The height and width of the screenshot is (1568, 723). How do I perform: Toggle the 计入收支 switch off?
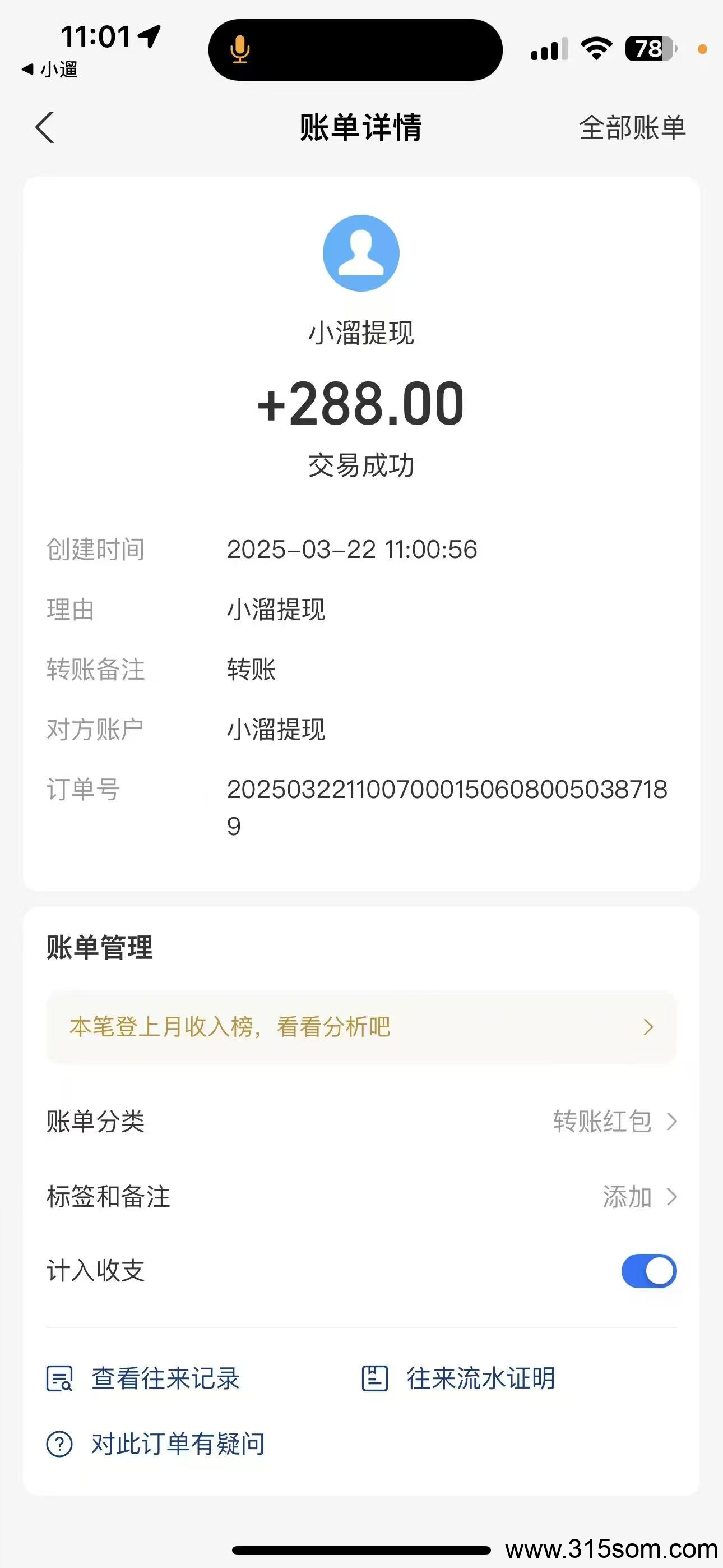click(648, 1271)
